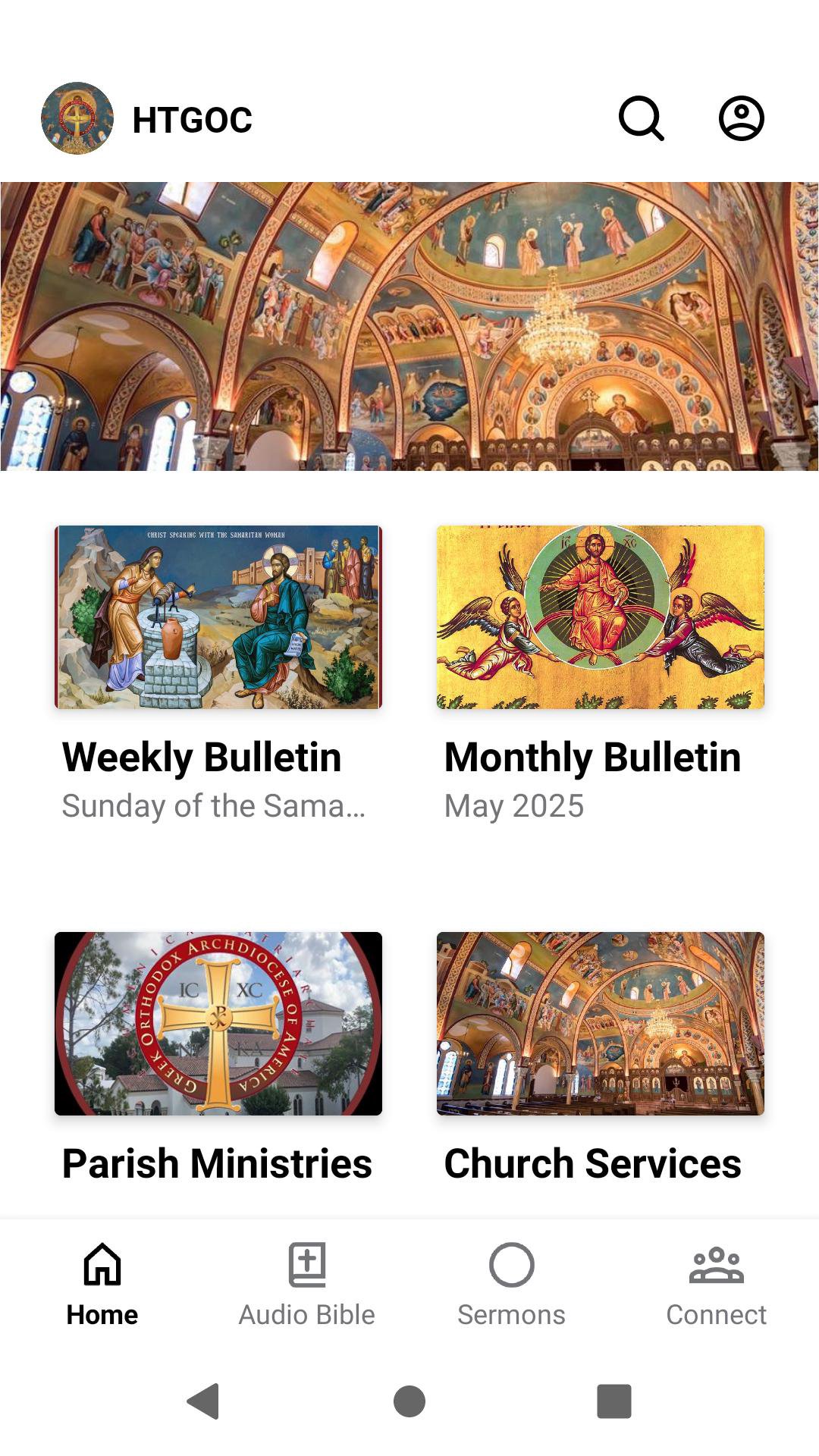This screenshot has width=819, height=1456.
Task: Switch to the Sermons tab
Action: click(x=512, y=1285)
